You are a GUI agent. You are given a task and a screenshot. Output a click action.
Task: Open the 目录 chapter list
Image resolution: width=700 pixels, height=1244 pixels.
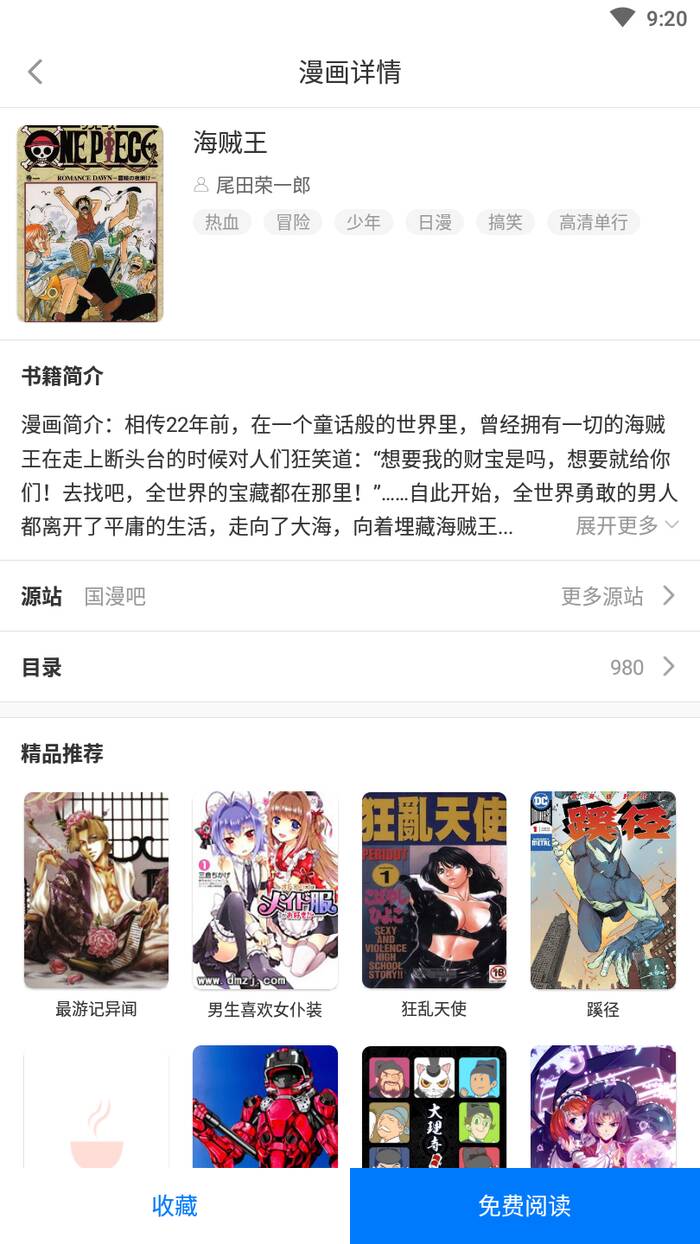pos(350,667)
